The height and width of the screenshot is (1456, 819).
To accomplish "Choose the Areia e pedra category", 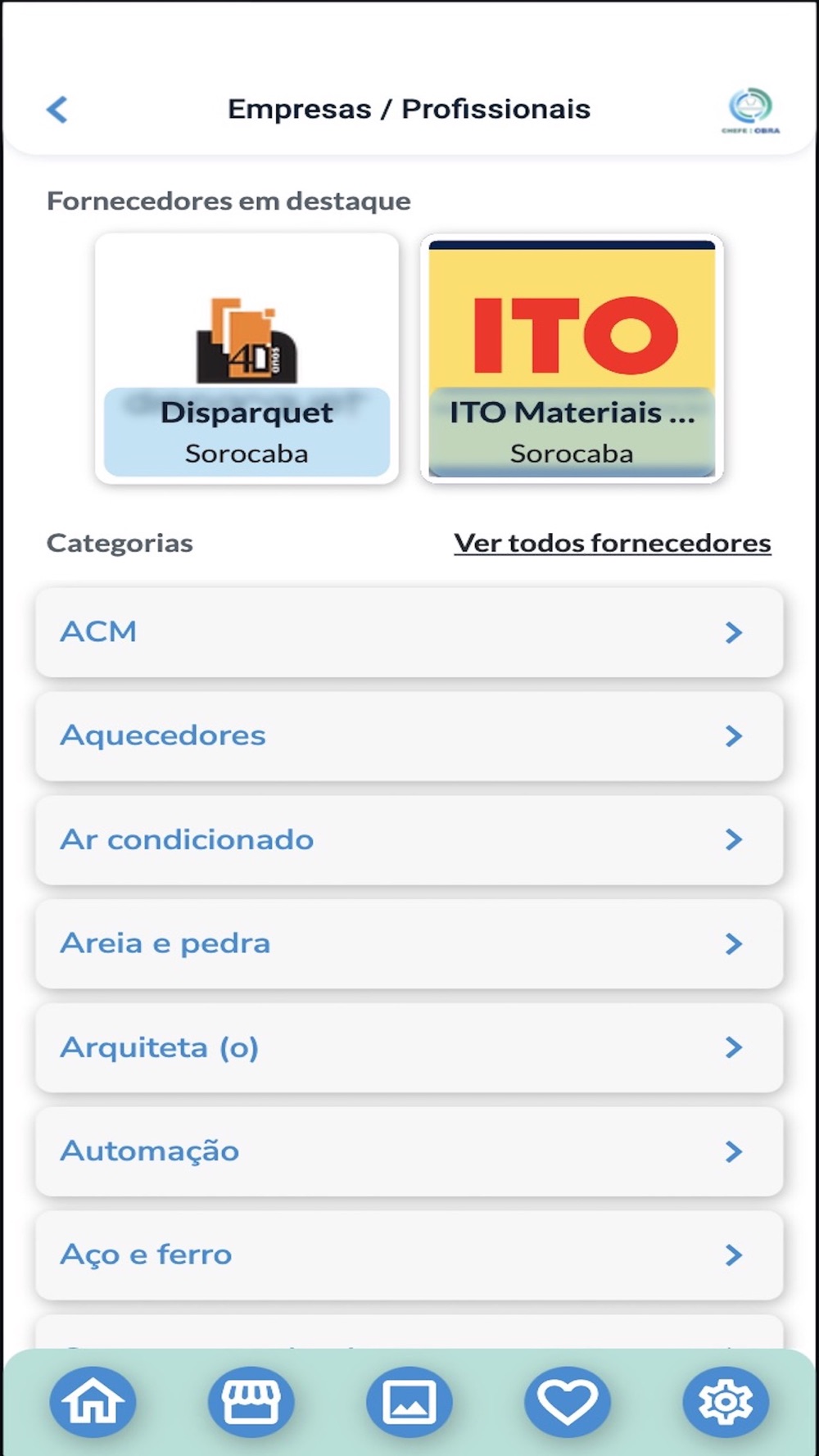I will tap(409, 944).
